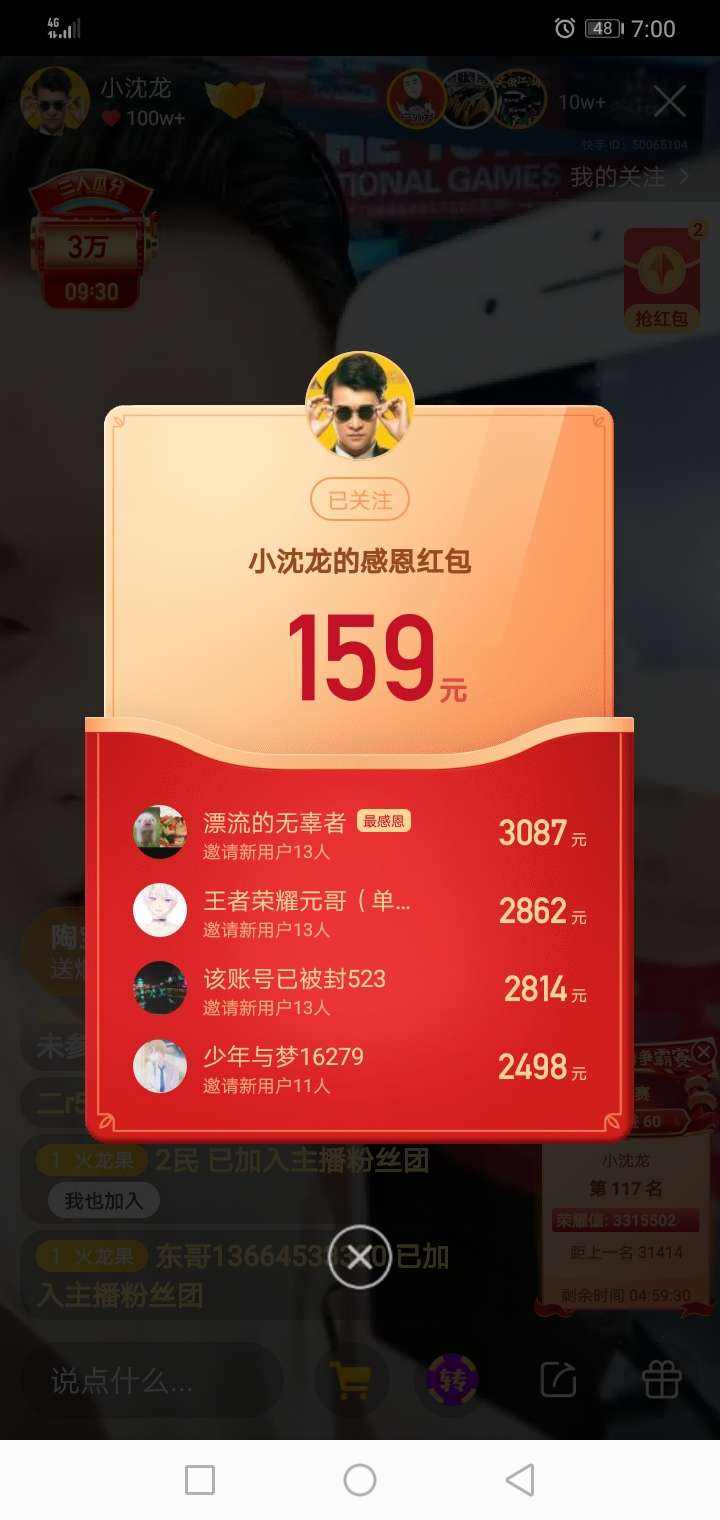720x1520 pixels.
Task: Dismiss the red packet popup
Action: coord(359,1257)
